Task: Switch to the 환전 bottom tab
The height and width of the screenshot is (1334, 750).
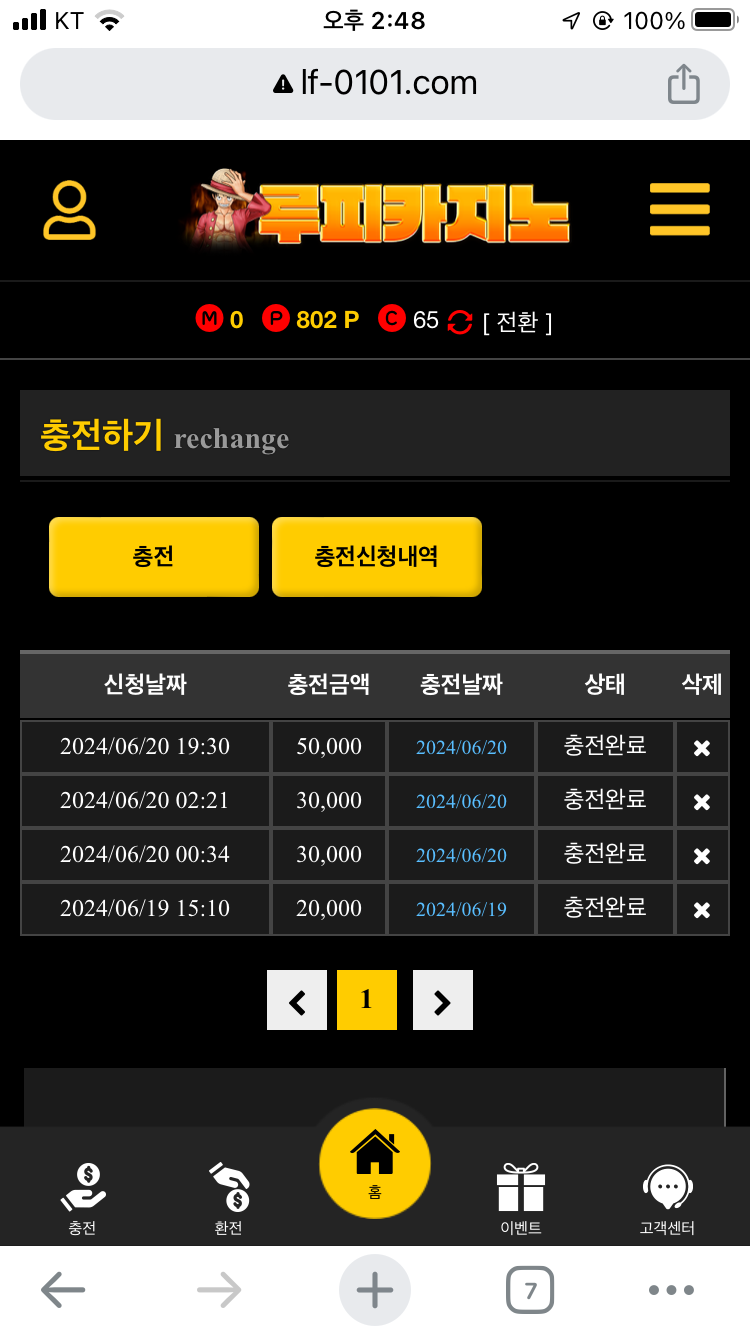Action: click(x=228, y=1197)
